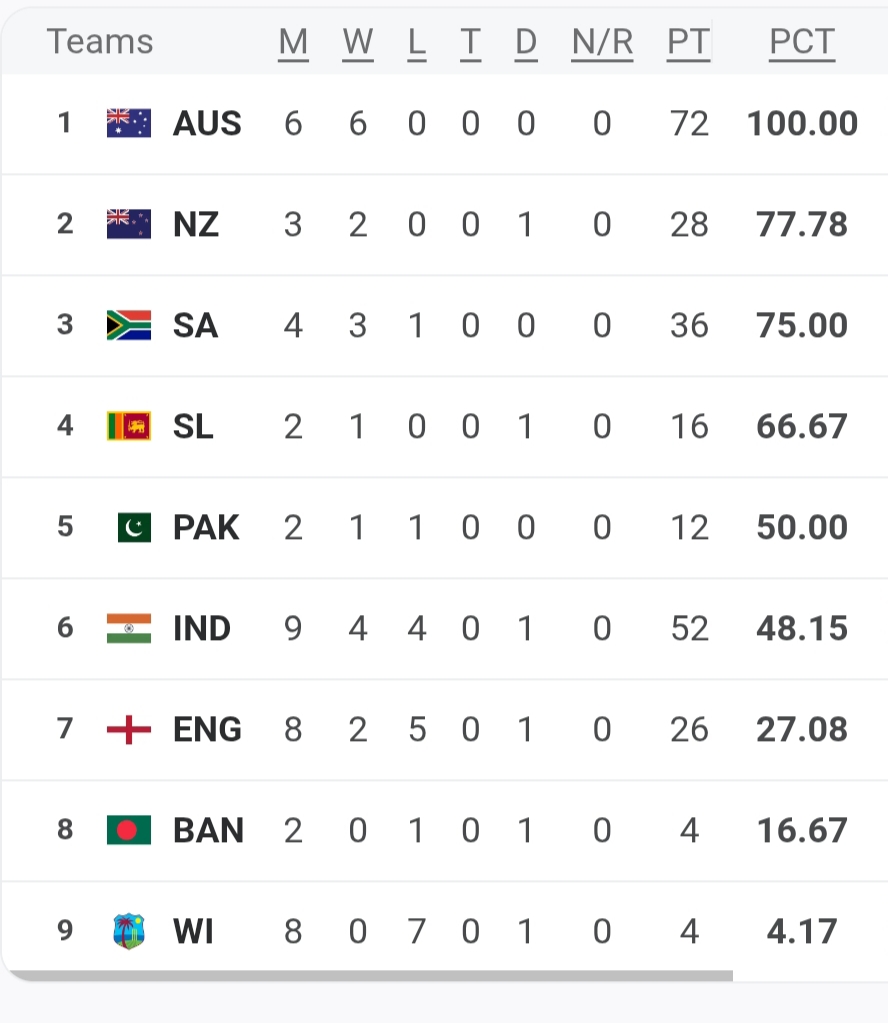The height and width of the screenshot is (1023, 888).
Task: Select the SA team row
Action: (x=195, y=326)
